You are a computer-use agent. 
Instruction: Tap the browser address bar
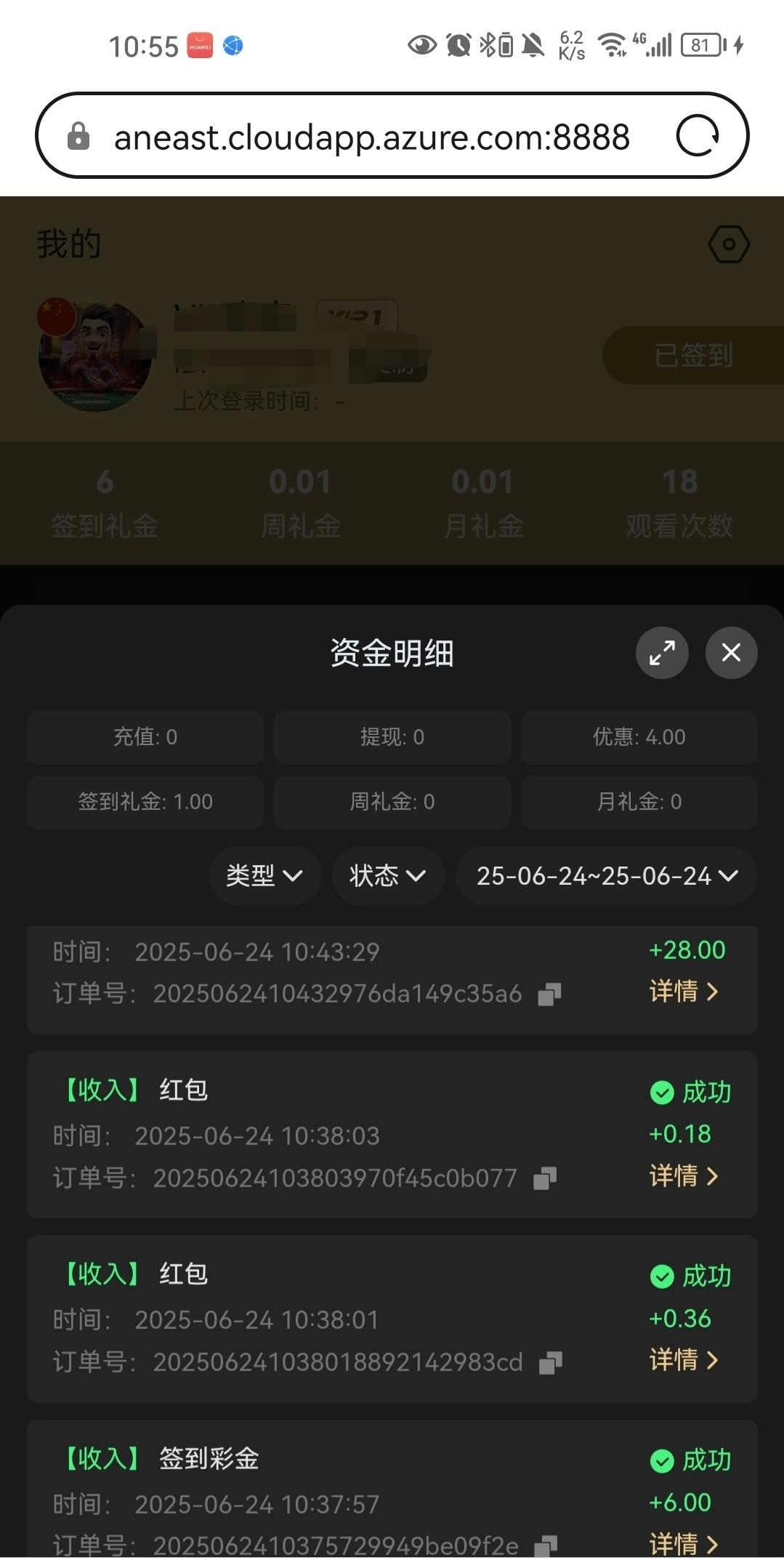click(x=371, y=137)
